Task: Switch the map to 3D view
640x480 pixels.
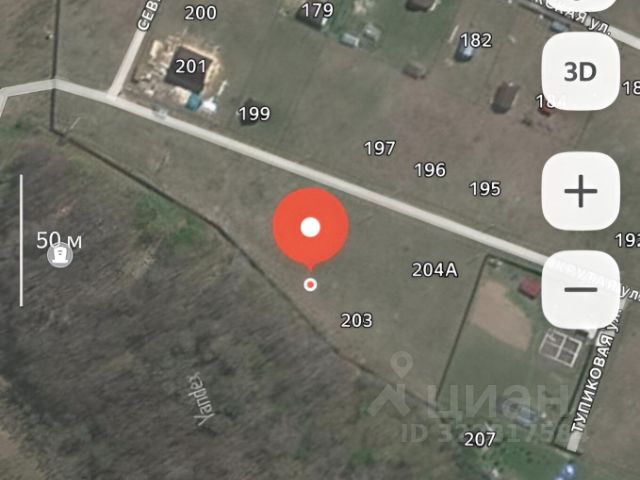Action: click(x=581, y=71)
